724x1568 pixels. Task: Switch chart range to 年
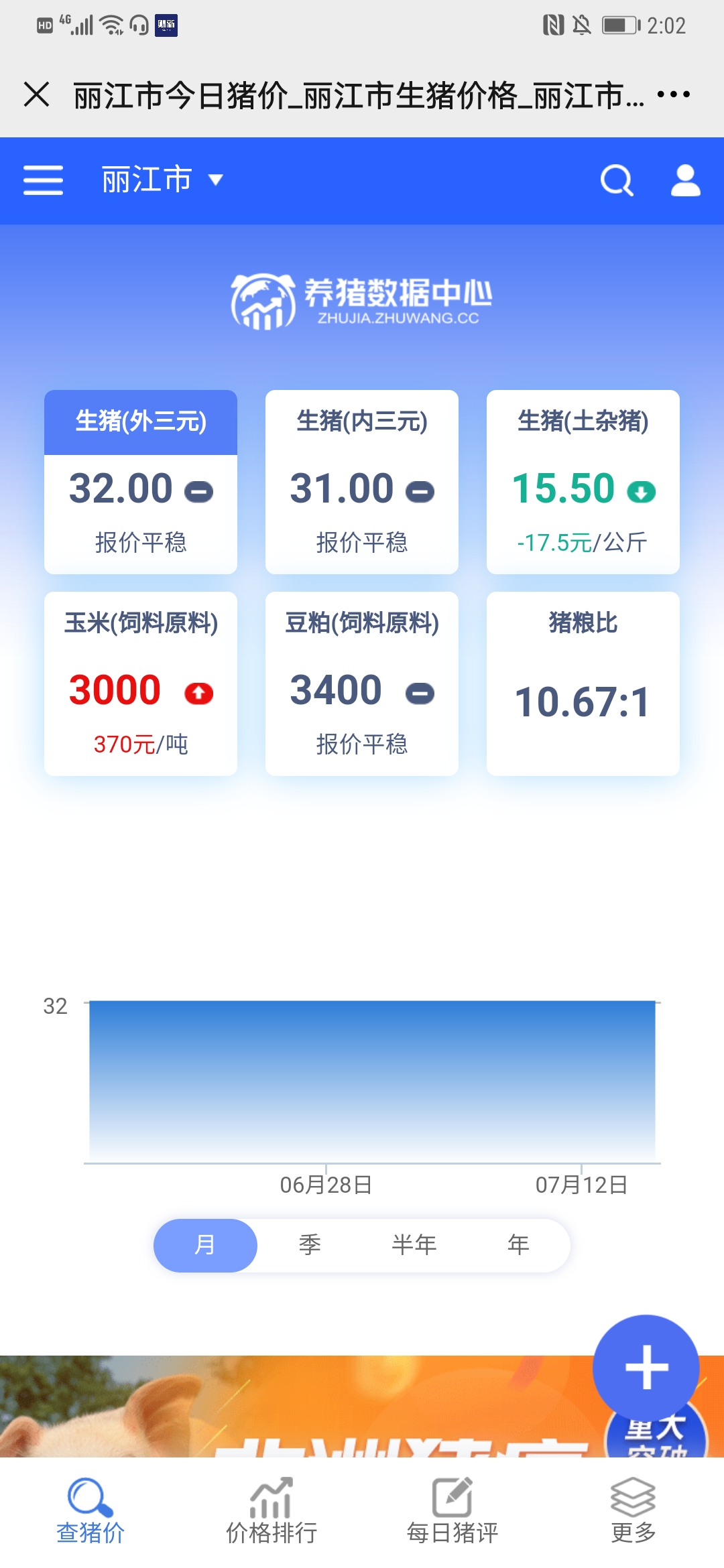pos(518,1245)
